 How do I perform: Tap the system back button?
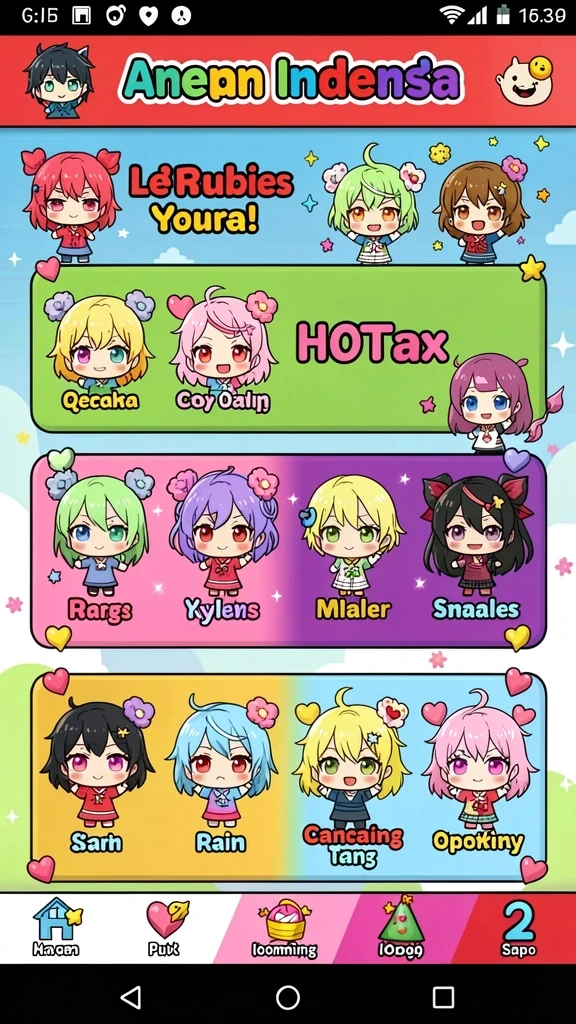point(131,997)
